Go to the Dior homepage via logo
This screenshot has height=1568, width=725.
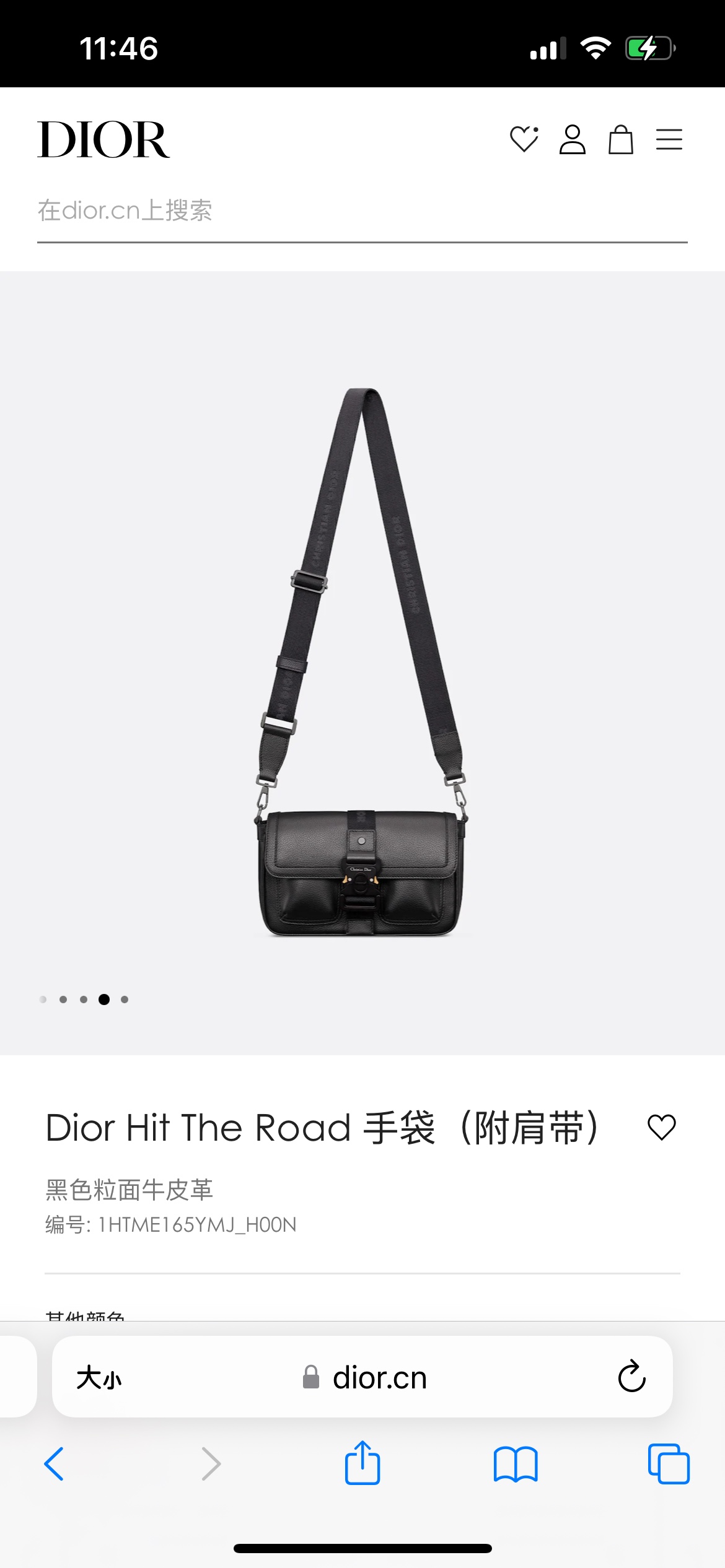point(103,140)
